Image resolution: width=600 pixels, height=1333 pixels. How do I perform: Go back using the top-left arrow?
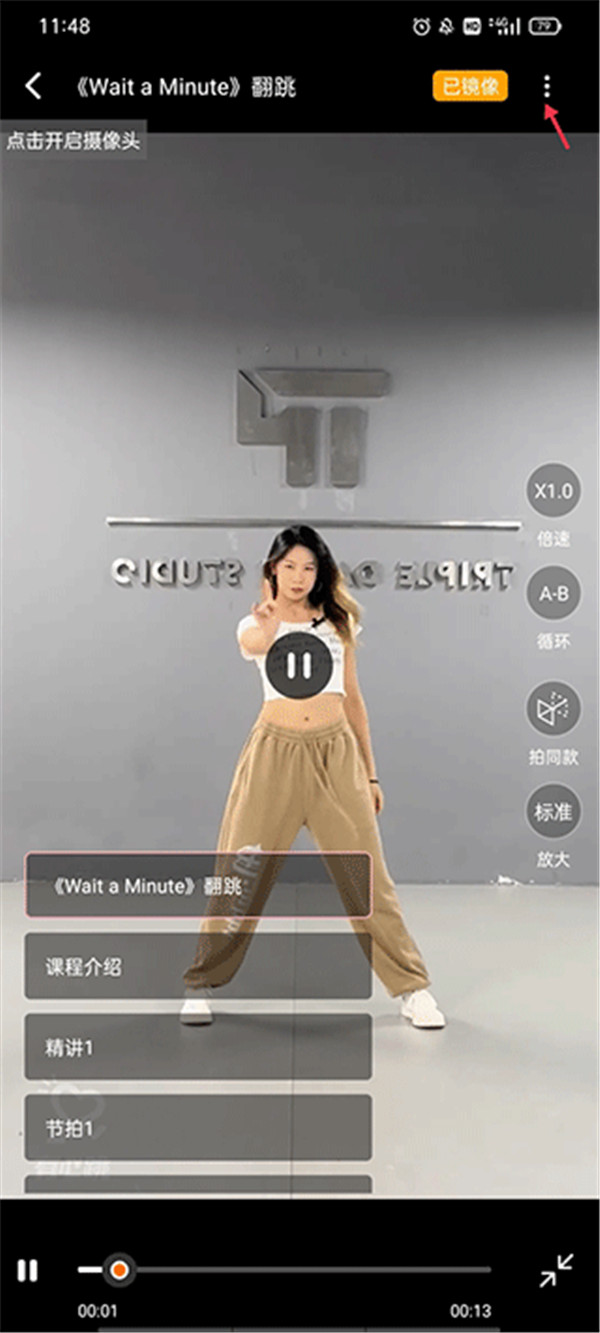33,86
